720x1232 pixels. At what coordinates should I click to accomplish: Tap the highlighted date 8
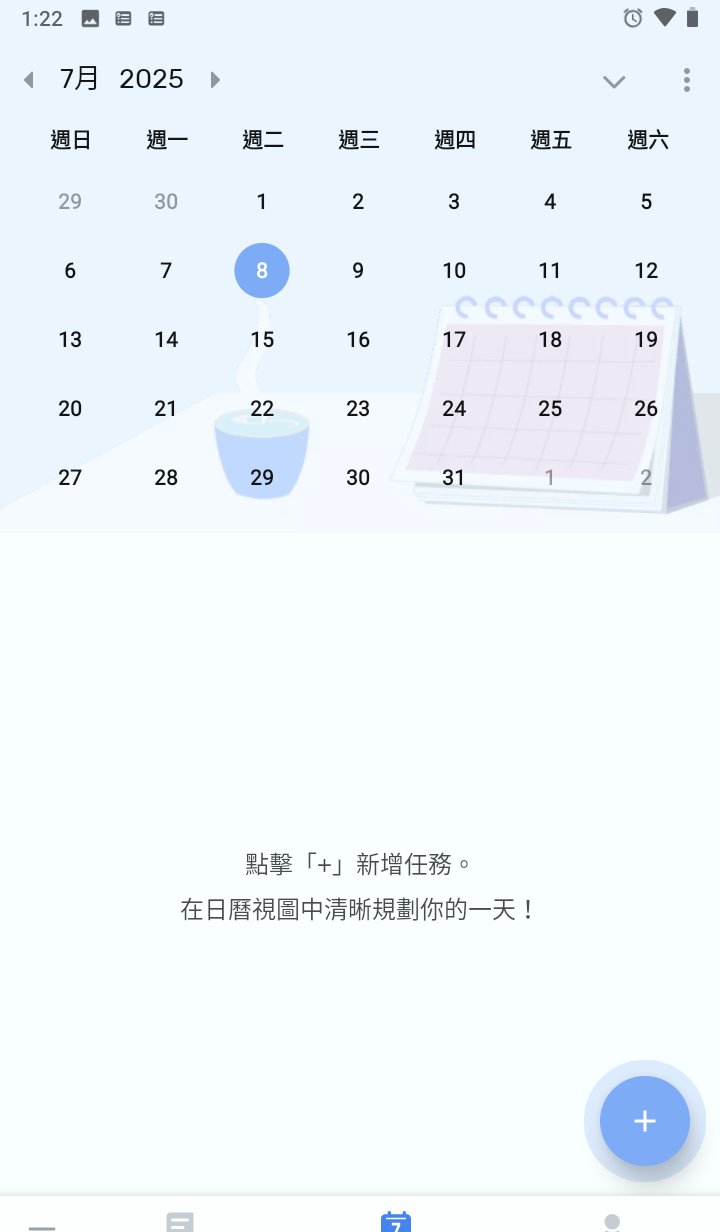coord(262,271)
